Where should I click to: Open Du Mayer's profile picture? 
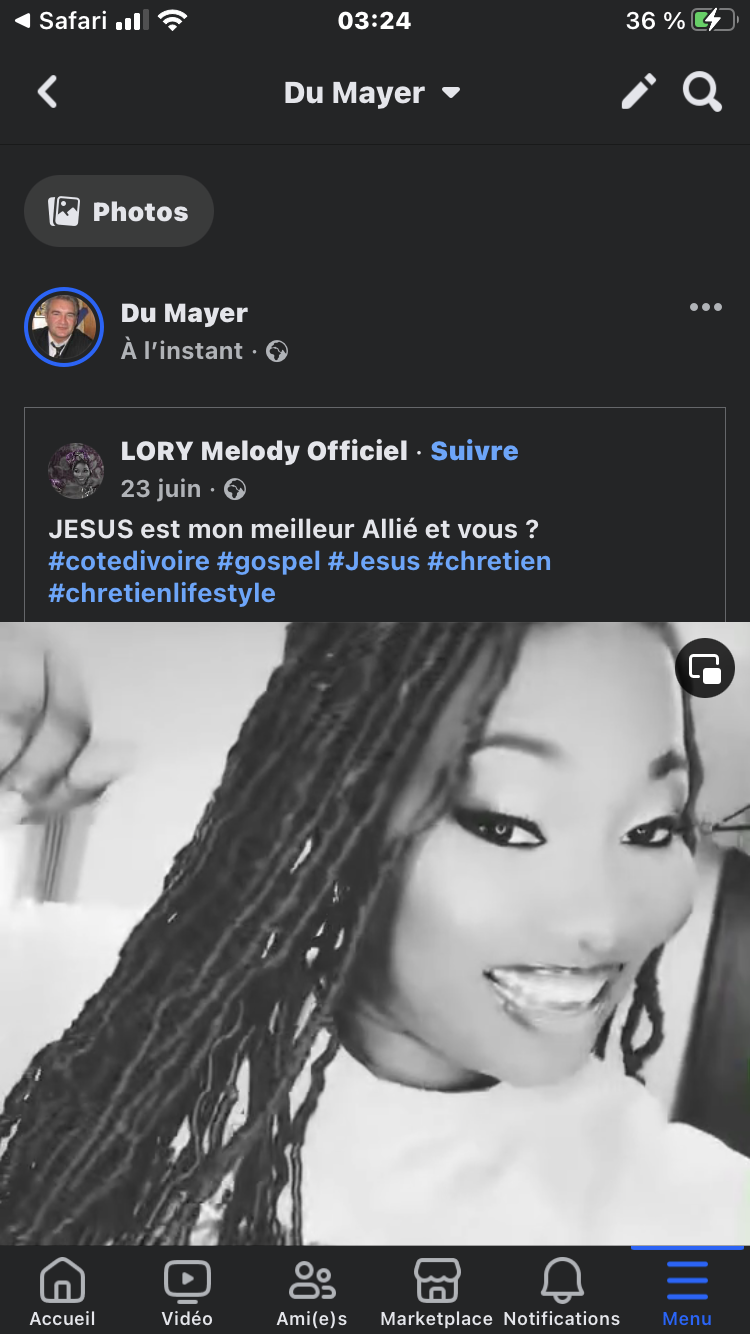click(x=64, y=328)
